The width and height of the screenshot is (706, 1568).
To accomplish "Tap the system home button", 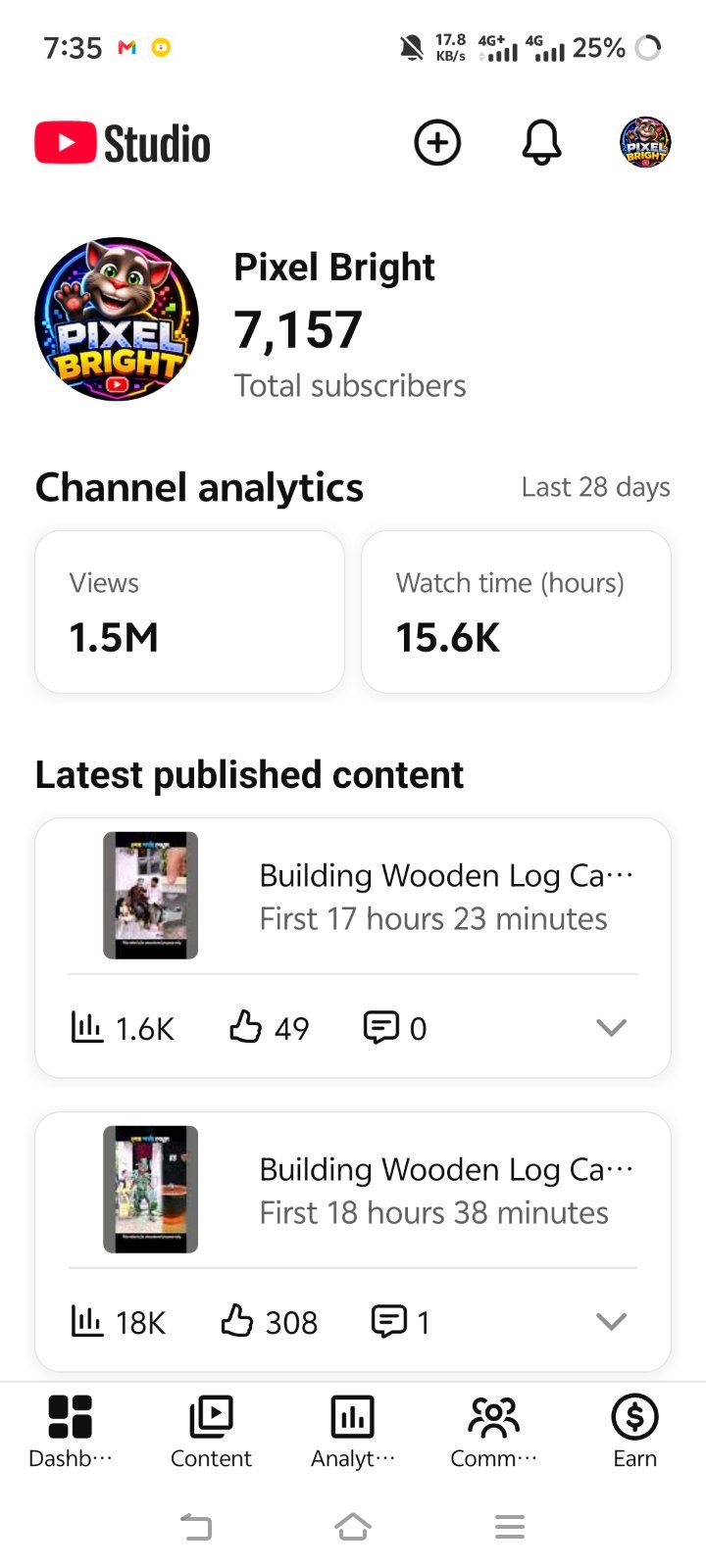I will click(353, 1526).
